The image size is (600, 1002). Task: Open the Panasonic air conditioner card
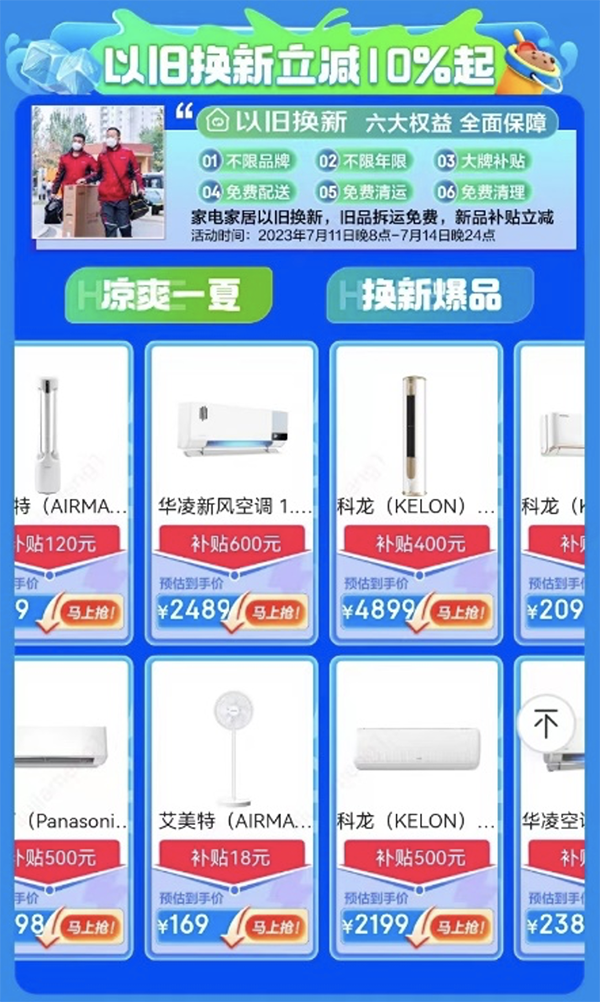[70, 760]
